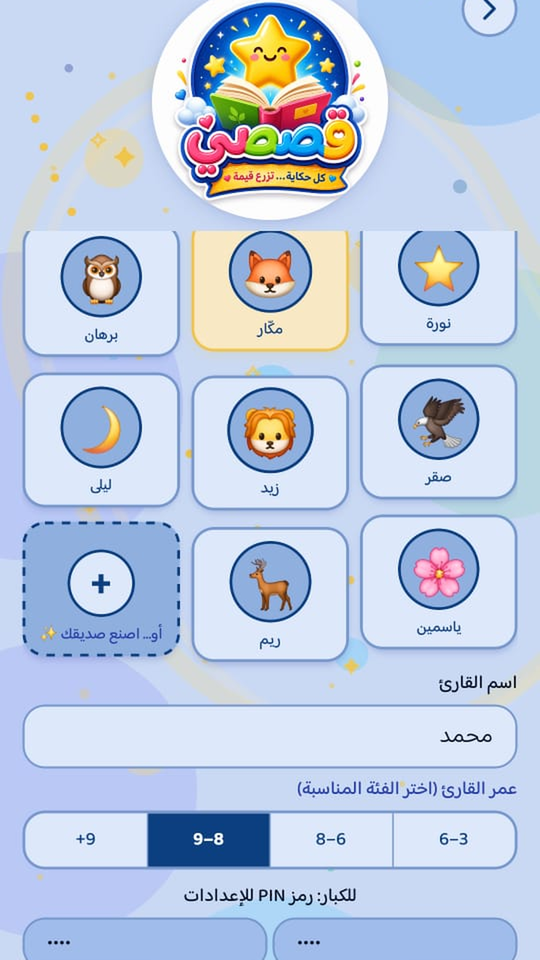Choose the flower avatar ياسمين
Screen dimensions: 540x960
438,582
